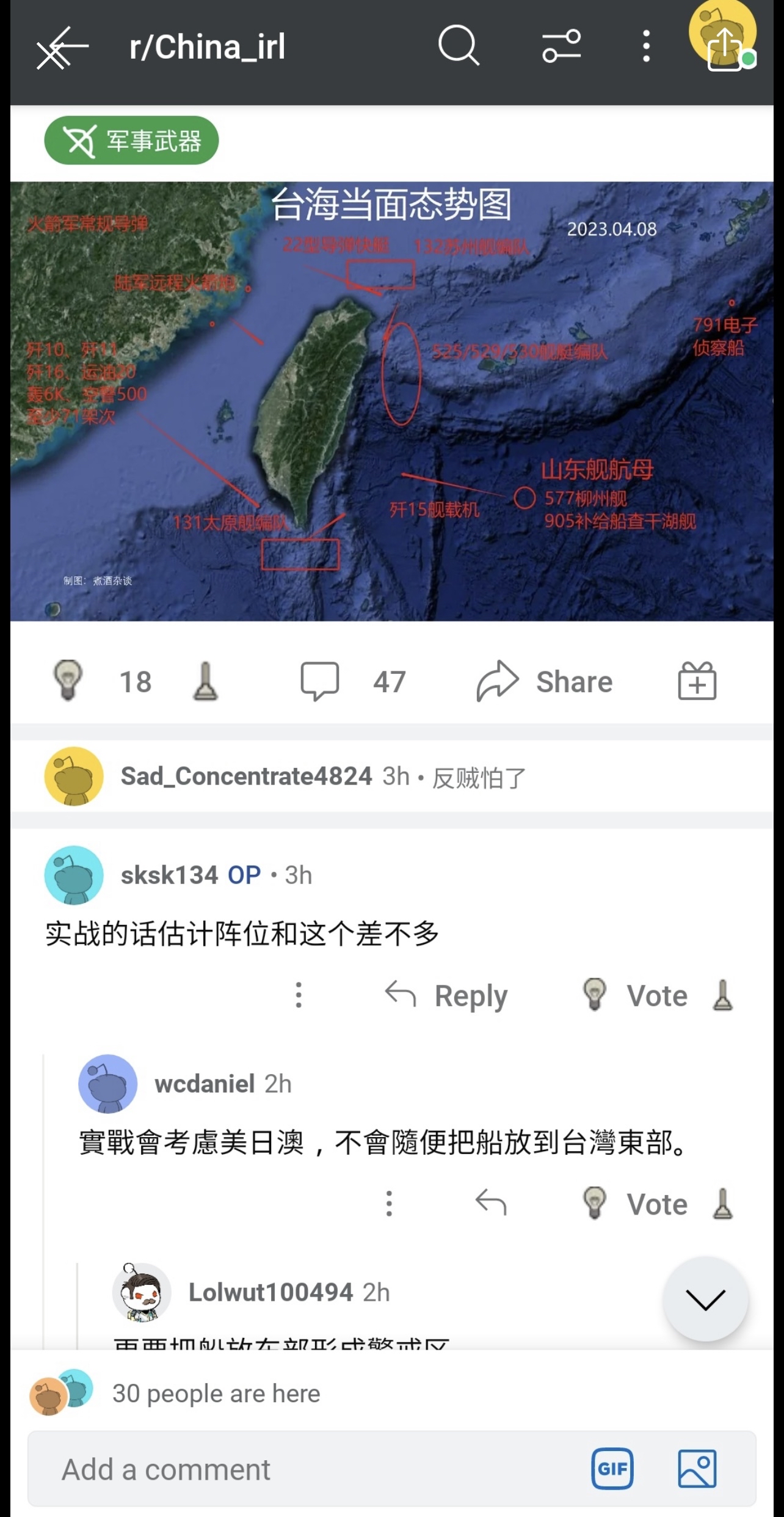
Task: Tap the 军事武器 flair chip
Action: pyautogui.click(x=131, y=141)
